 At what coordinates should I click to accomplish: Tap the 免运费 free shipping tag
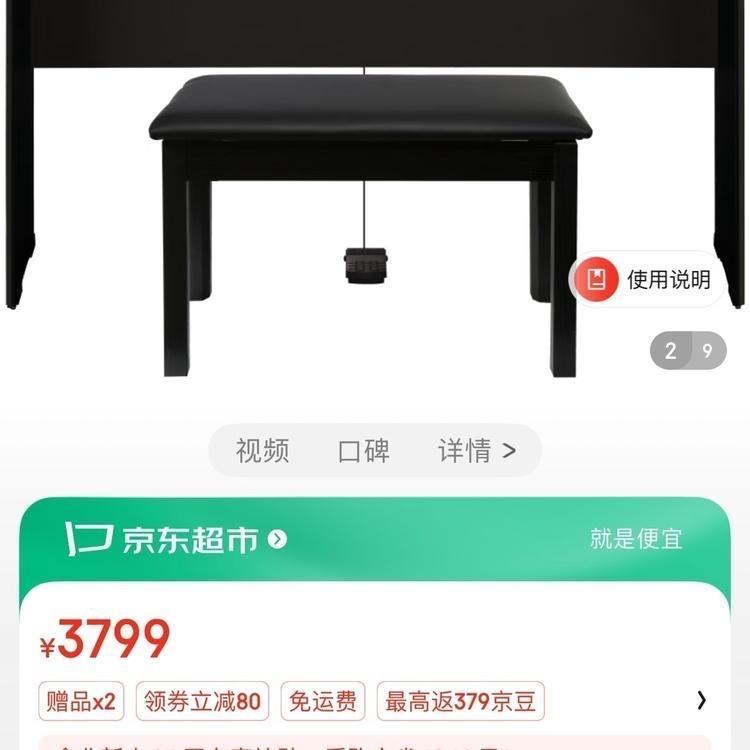323,701
